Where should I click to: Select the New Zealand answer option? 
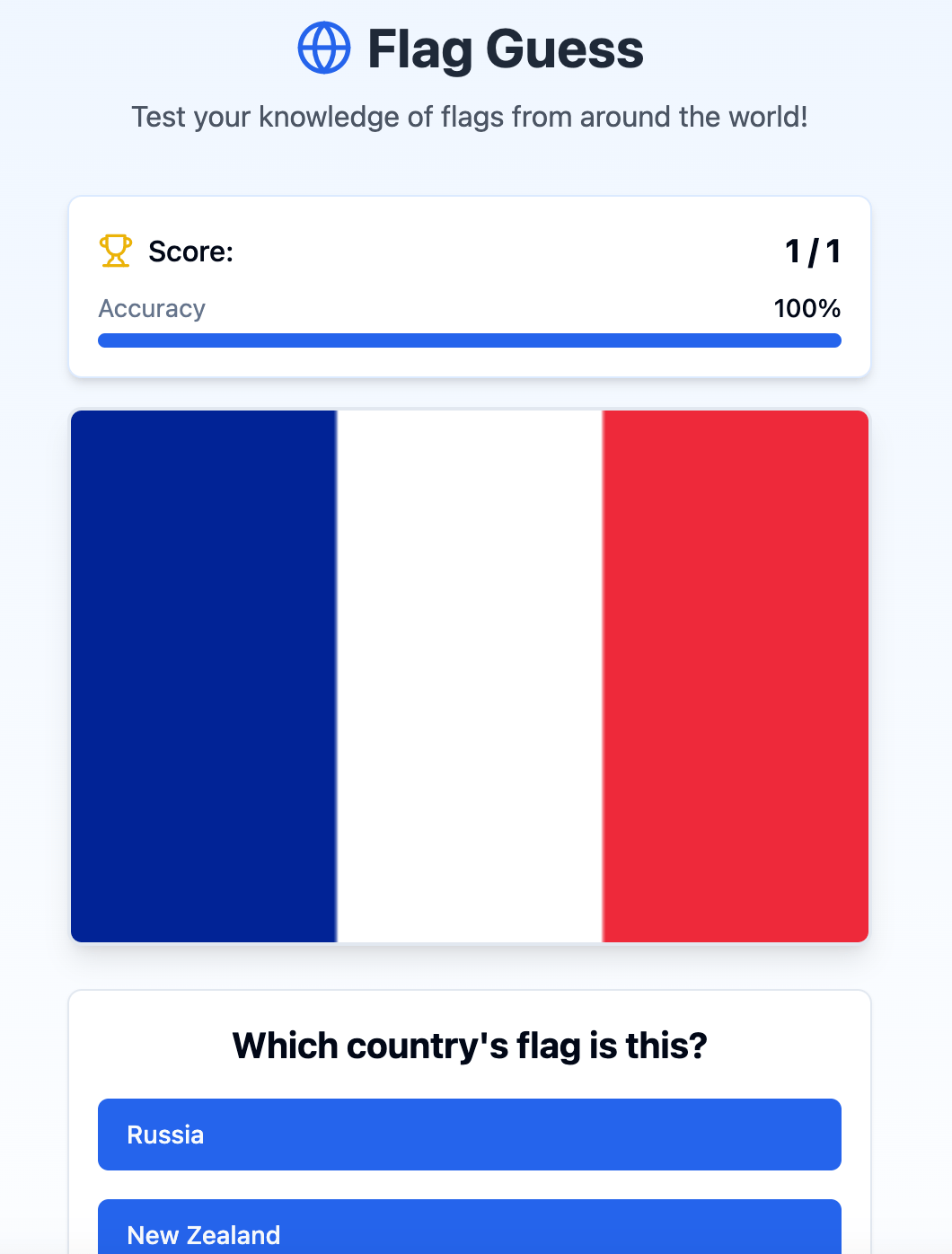pyautogui.click(x=469, y=1231)
